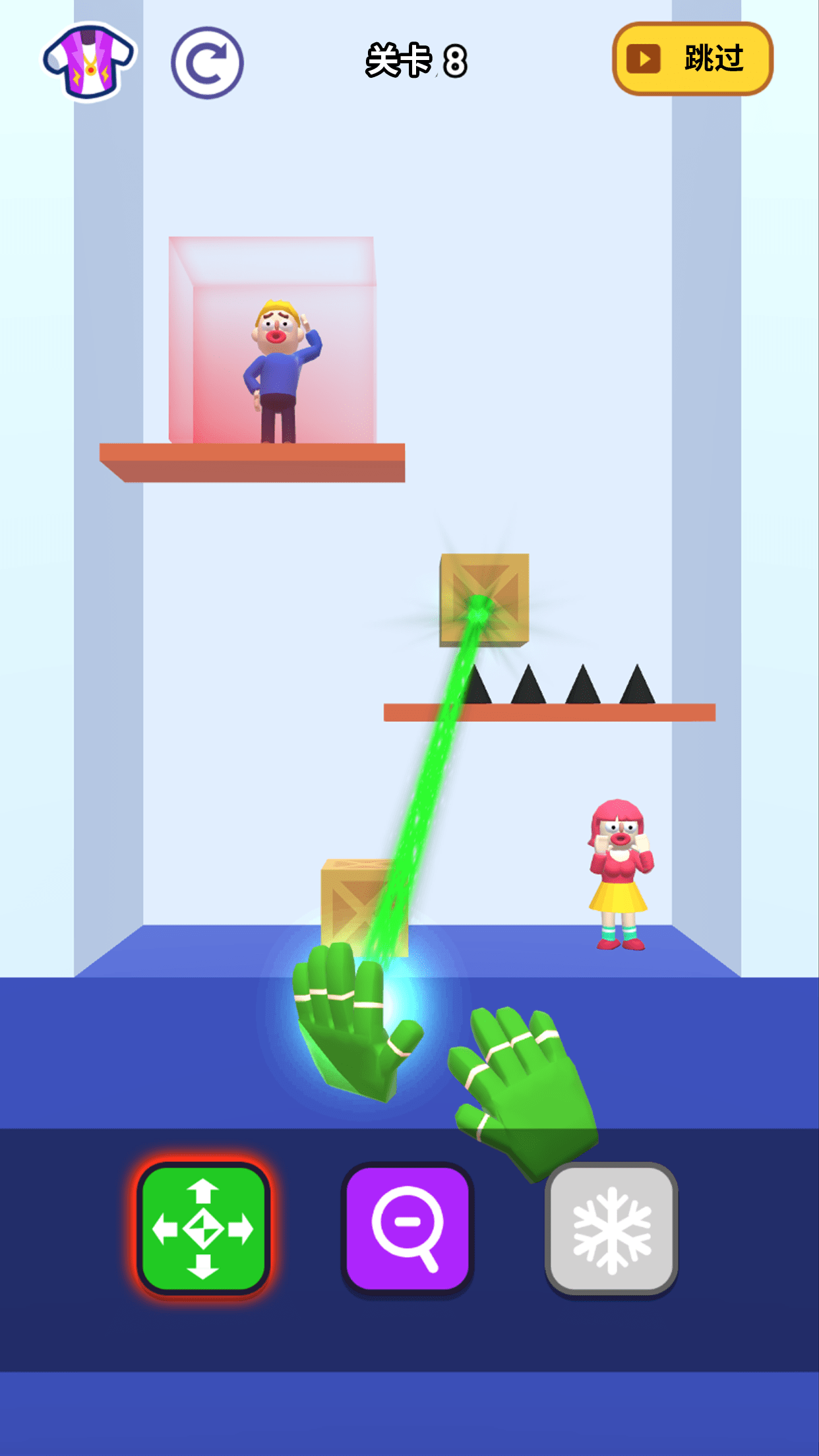
Task: Restart the level with the reload icon
Action: click(207, 63)
